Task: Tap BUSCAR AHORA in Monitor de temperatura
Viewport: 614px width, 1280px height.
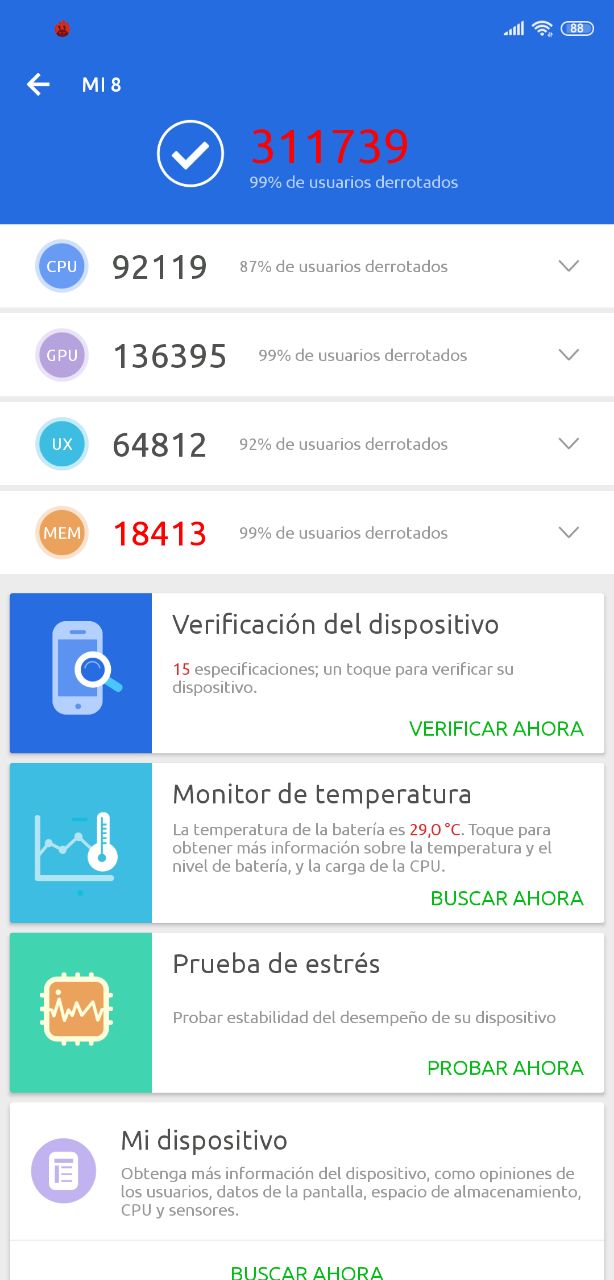Action: pyautogui.click(x=506, y=898)
